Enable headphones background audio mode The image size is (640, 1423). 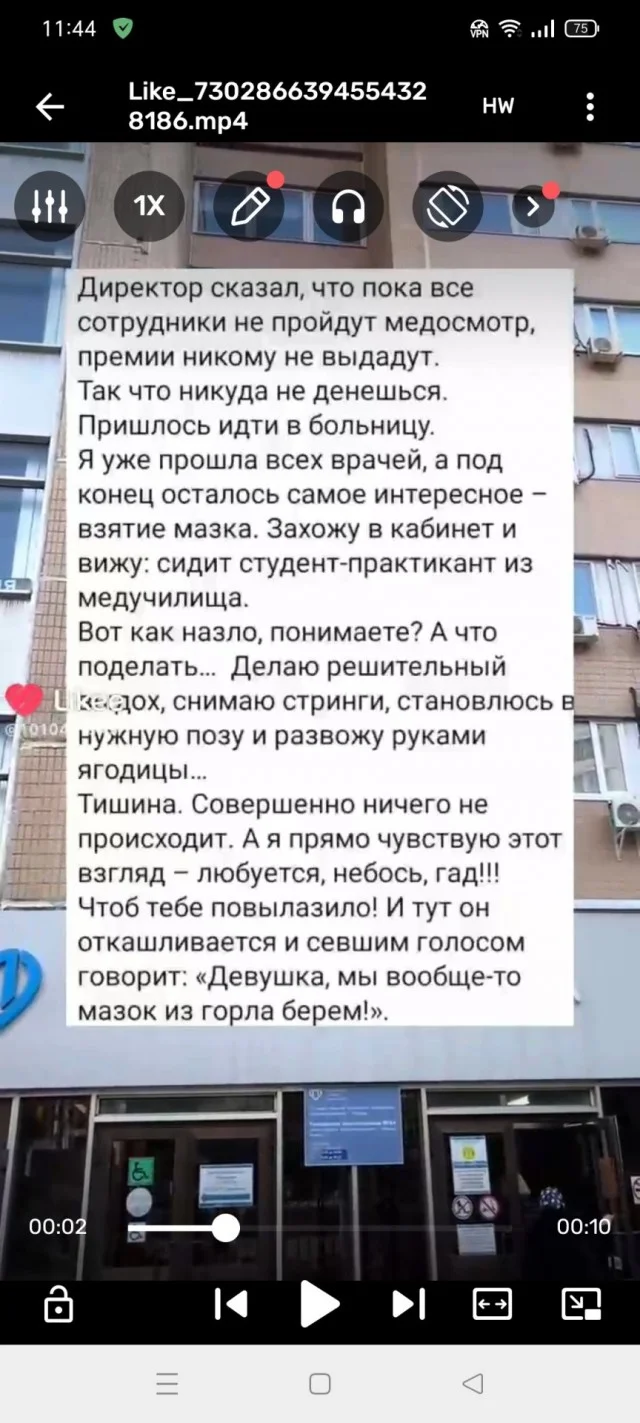click(x=348, y=206)
